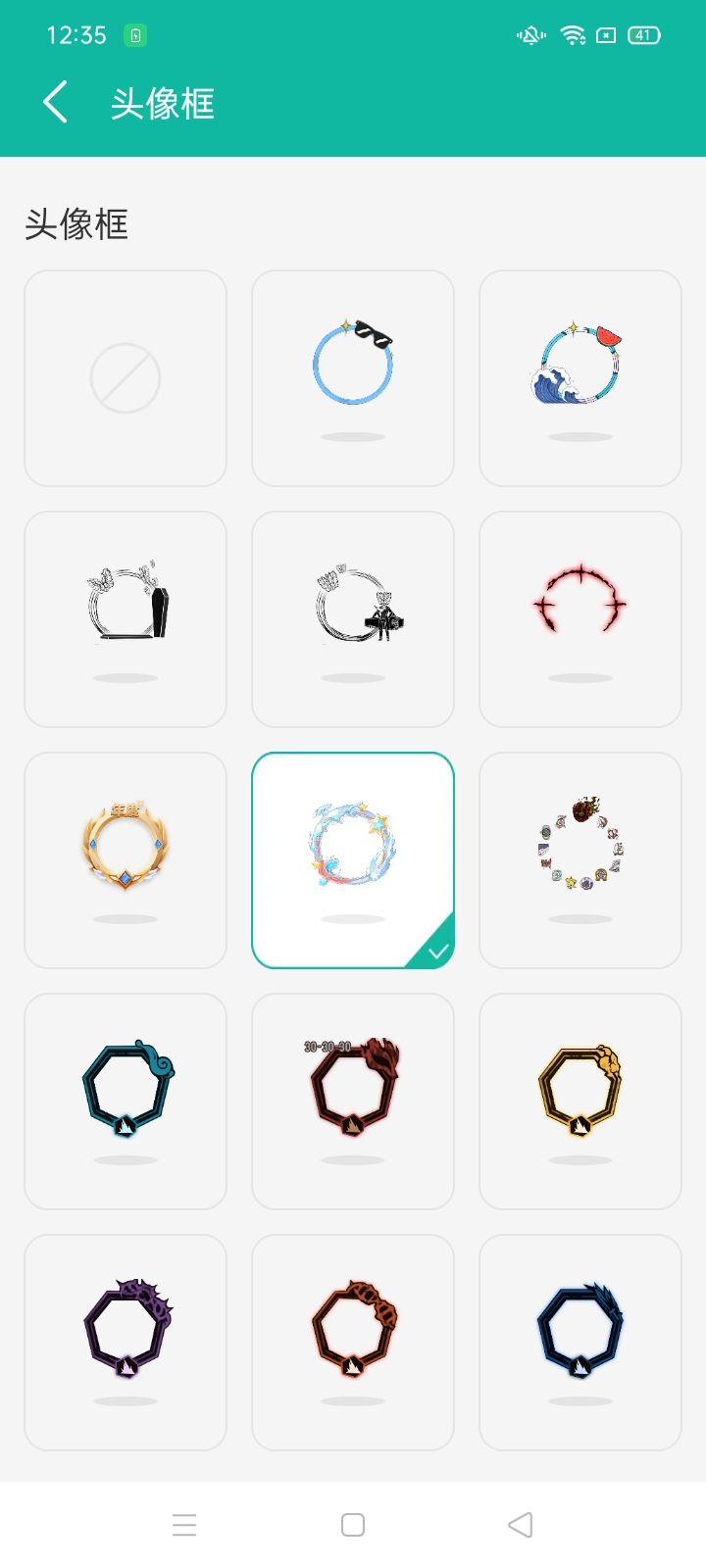The width and height of the screenshot is (706, 1568).
Task: Choose the dark red octagon 30-30-30 frame
Action: 353,1102
